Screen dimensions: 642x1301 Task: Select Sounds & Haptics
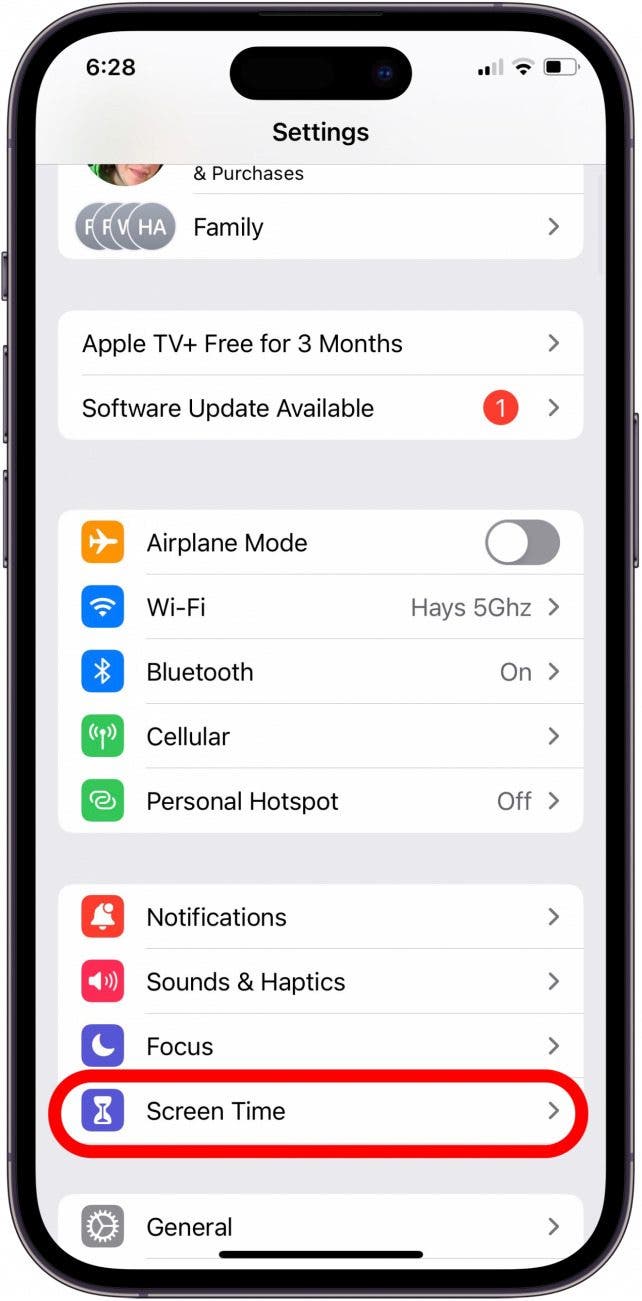tap(320, 982)
